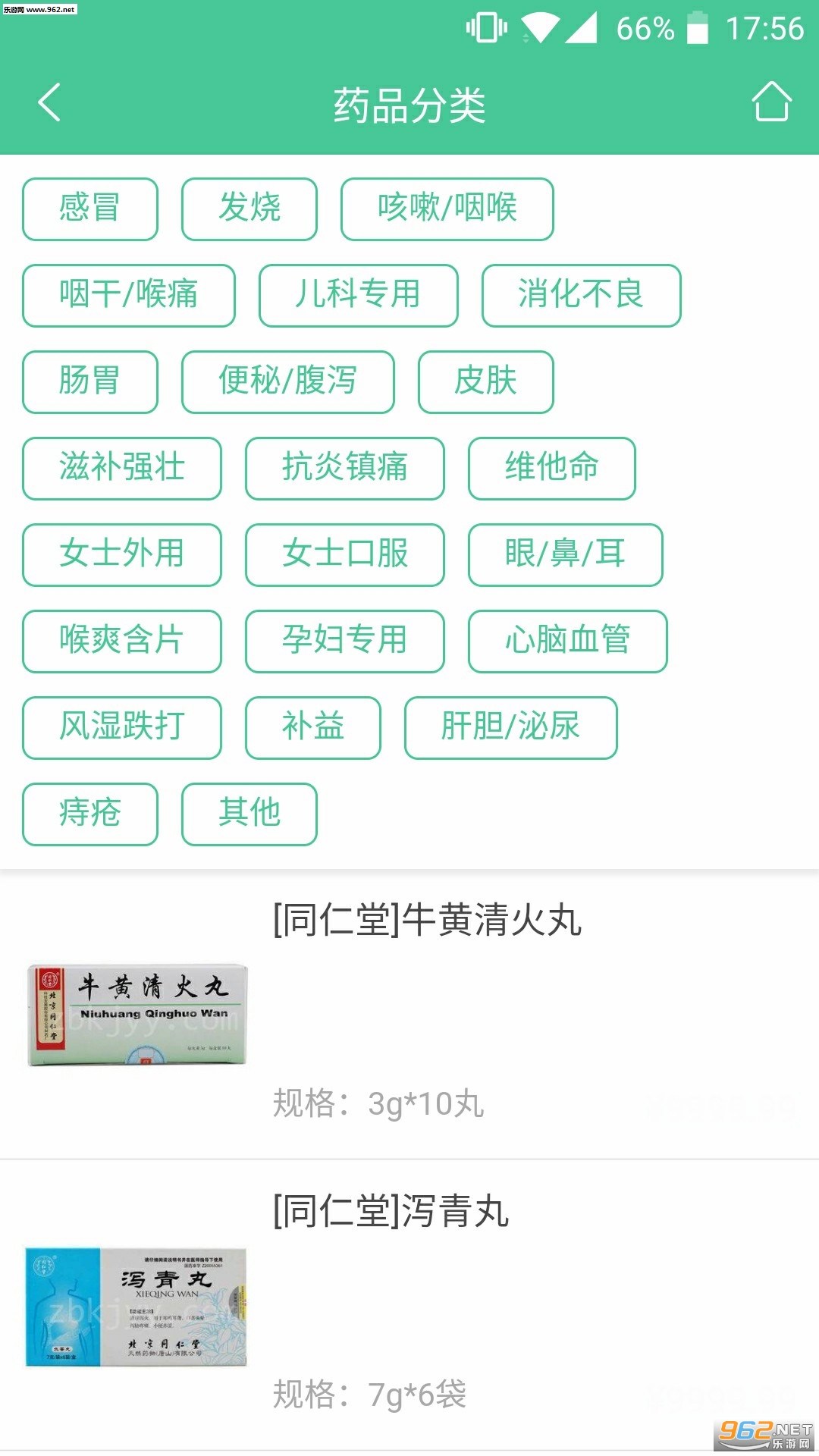This screenshot has width=819, height=1456.
Task: View the [同仁堂]泻青丸 product
Action: coord(391,1211)
